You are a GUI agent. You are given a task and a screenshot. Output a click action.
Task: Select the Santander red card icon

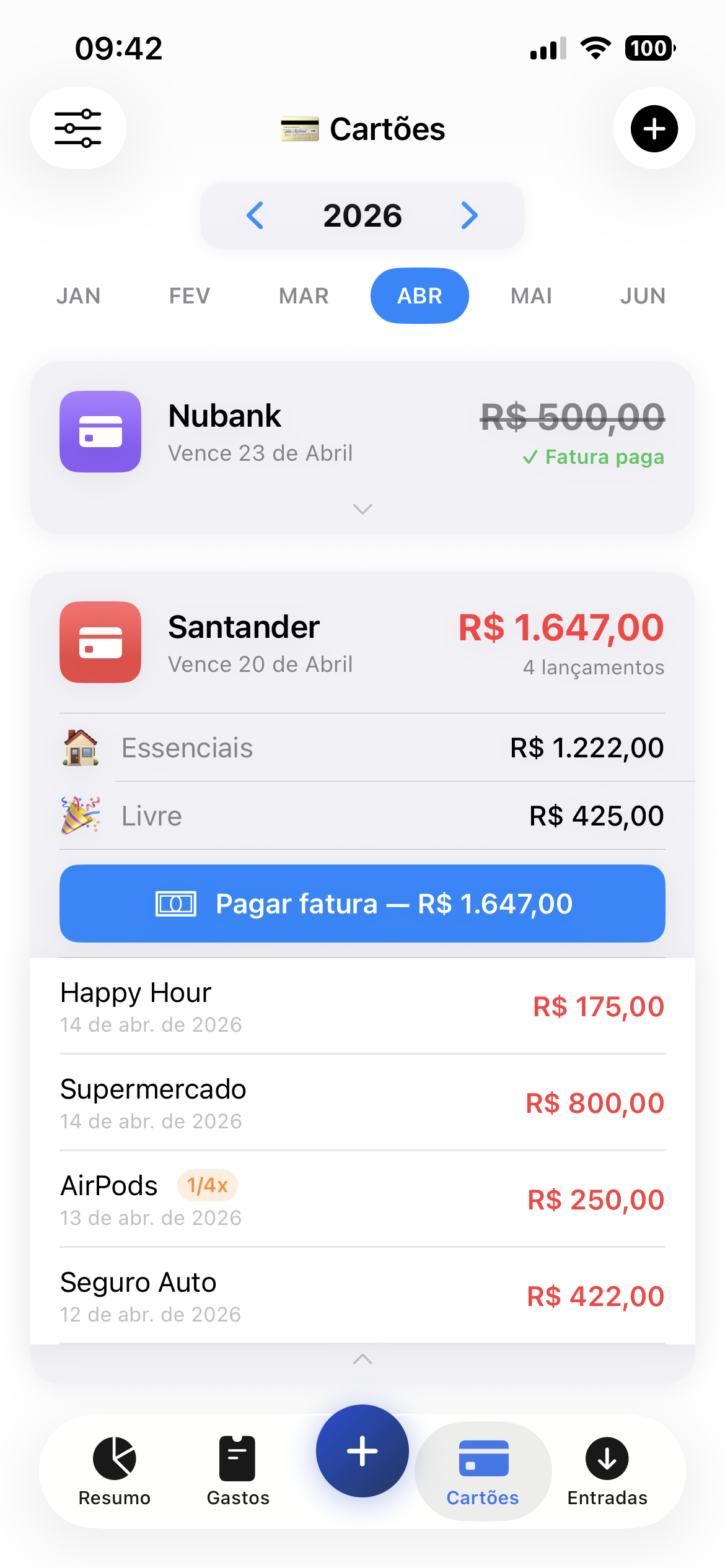coord(100,643)
